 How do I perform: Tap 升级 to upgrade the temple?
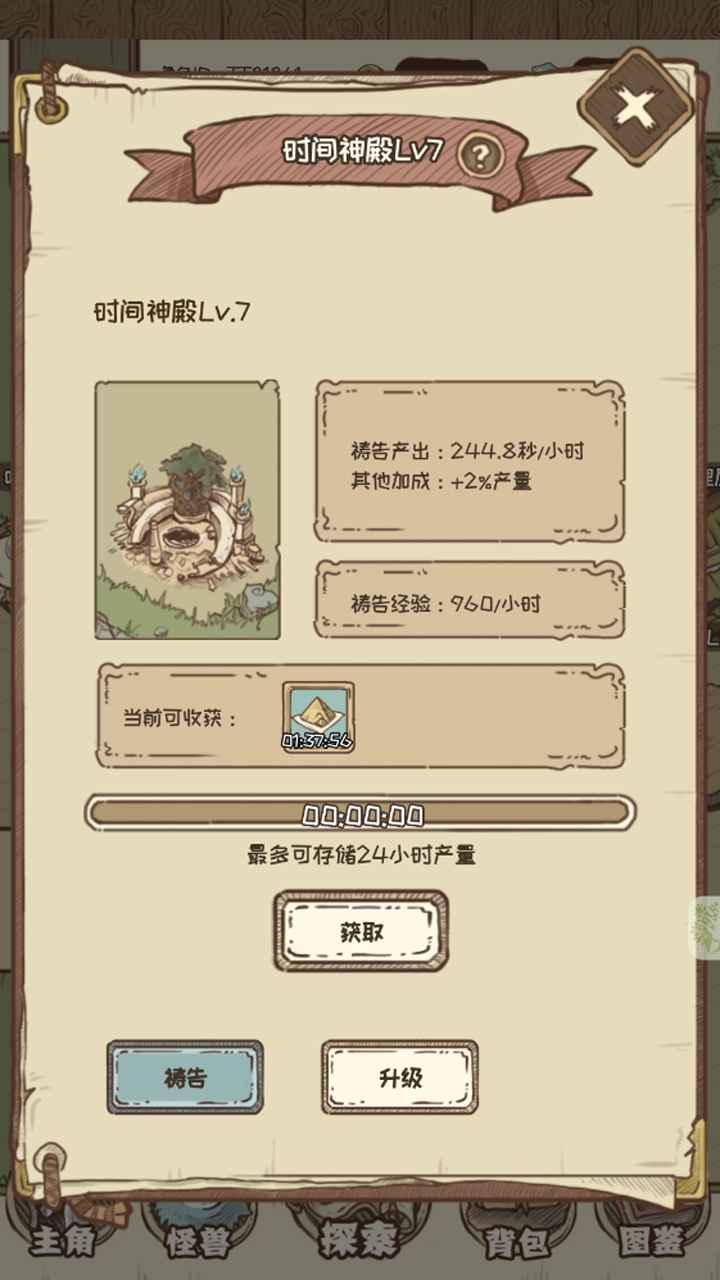pos(400,1078)
